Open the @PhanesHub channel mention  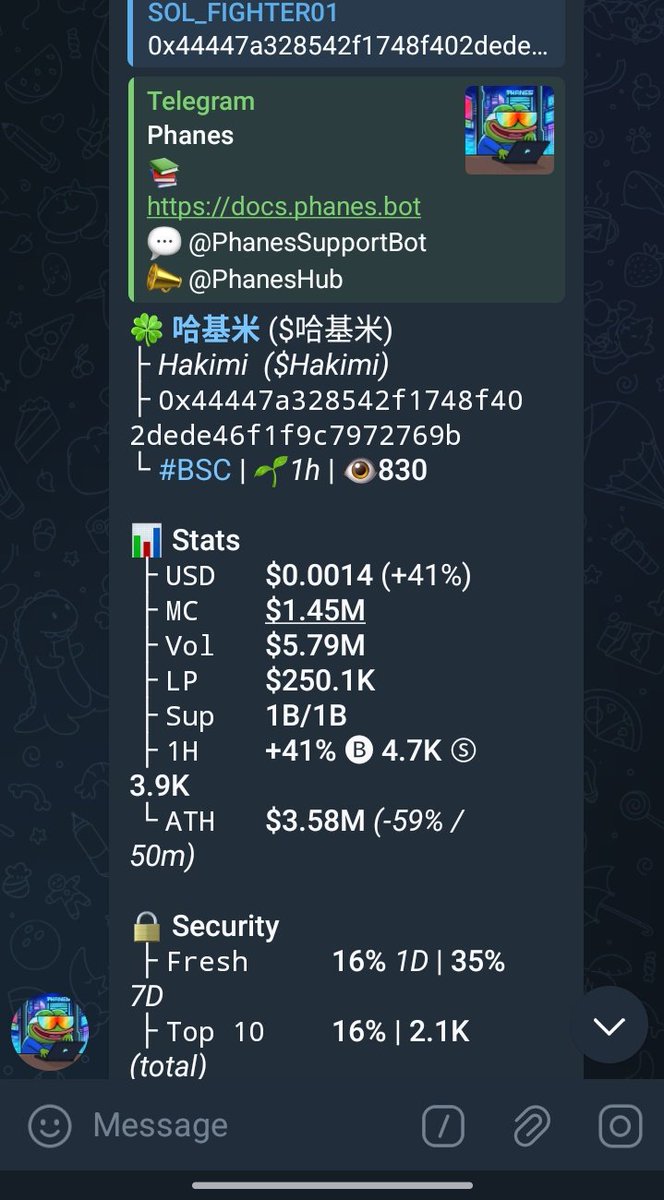pos(265,278)
